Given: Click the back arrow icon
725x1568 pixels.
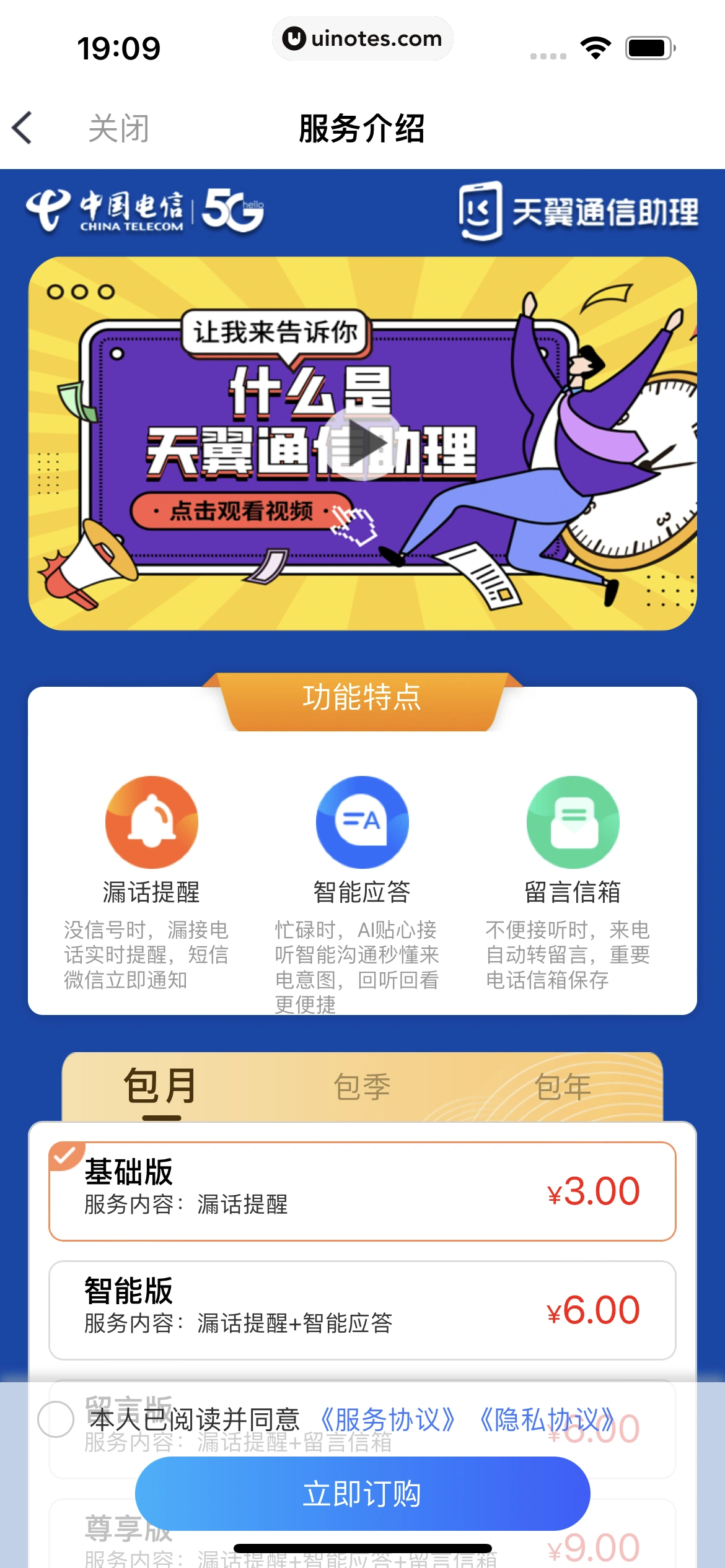Looking at the screenshot, I should point(23,129).
